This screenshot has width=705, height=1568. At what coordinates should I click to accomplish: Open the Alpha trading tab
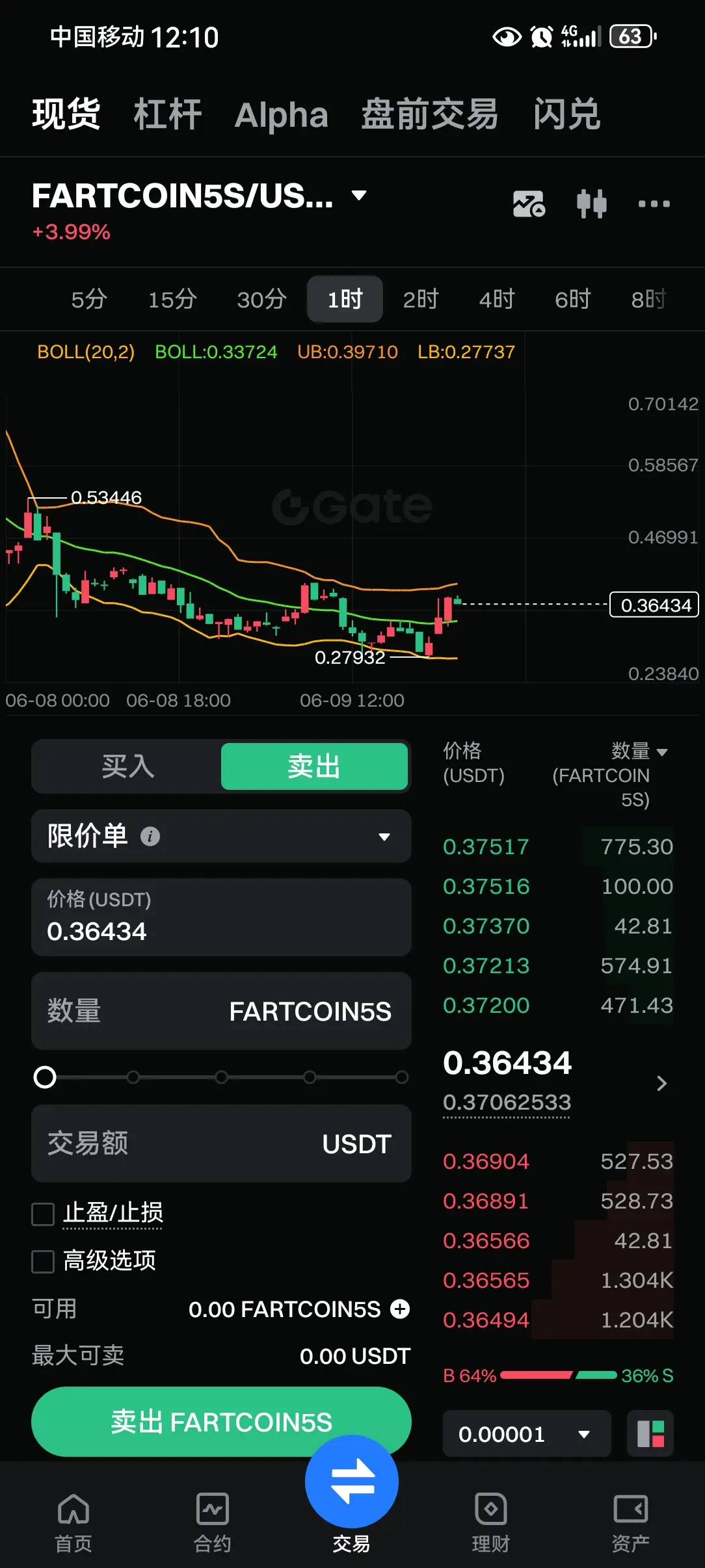pos(281,116)
